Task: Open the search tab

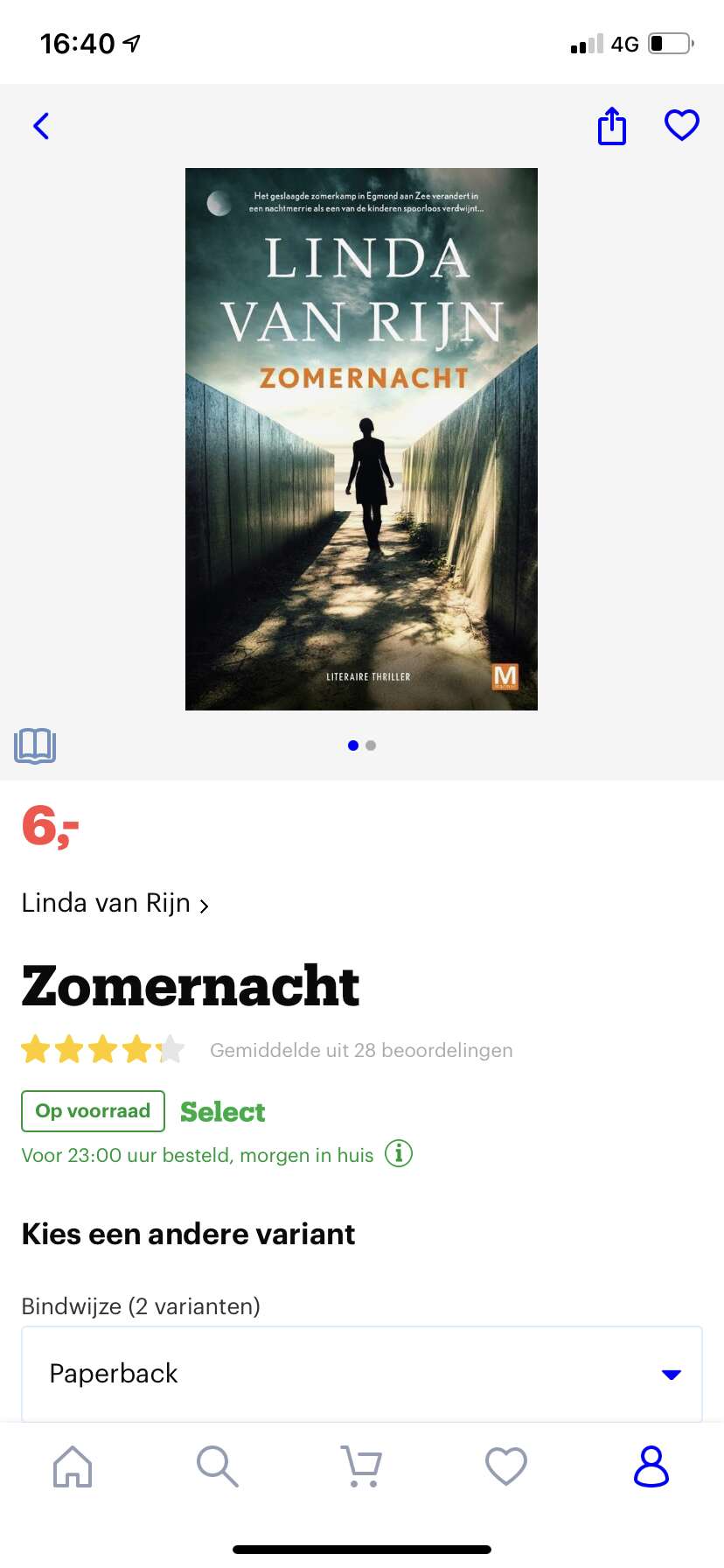Action: [217, 1466]
